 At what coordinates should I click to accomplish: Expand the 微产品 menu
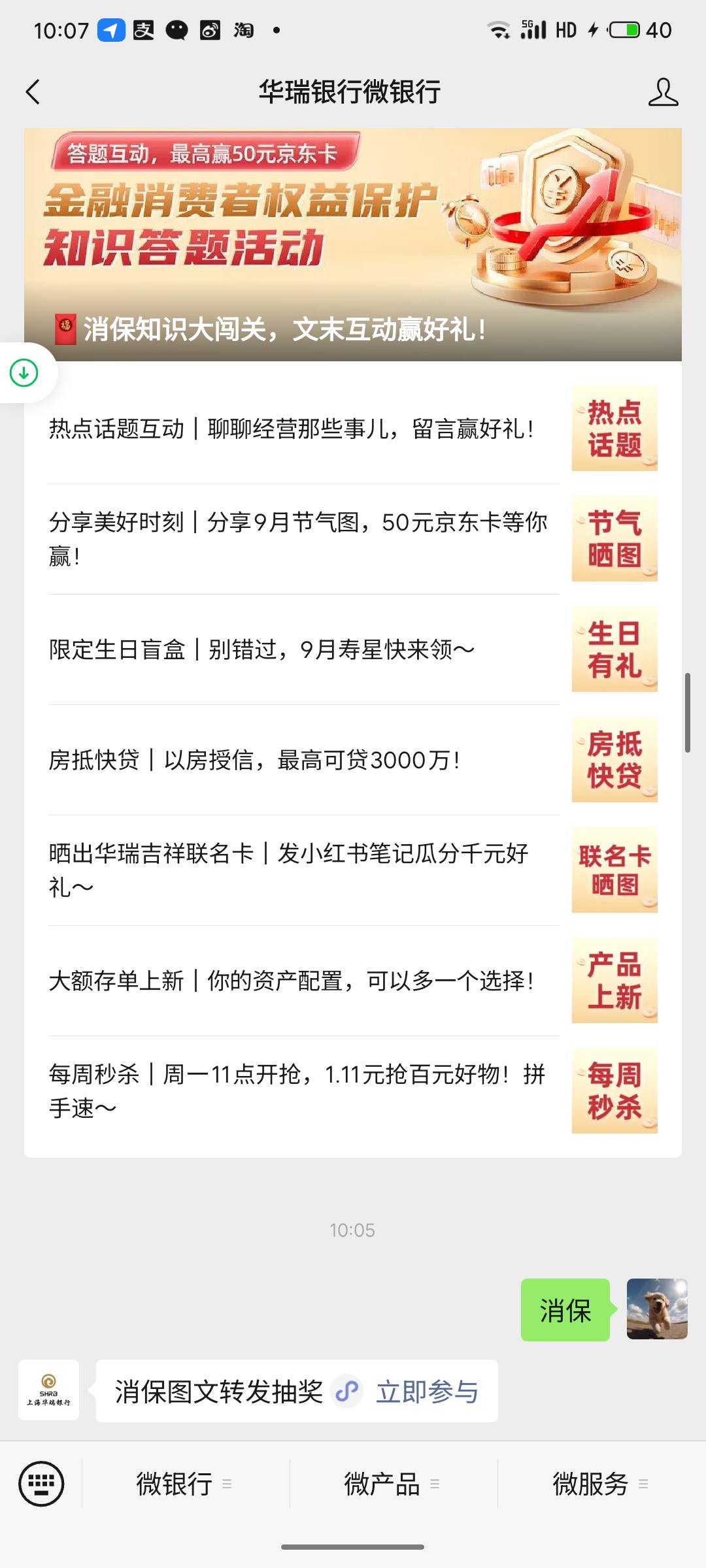coord(393,1484)
